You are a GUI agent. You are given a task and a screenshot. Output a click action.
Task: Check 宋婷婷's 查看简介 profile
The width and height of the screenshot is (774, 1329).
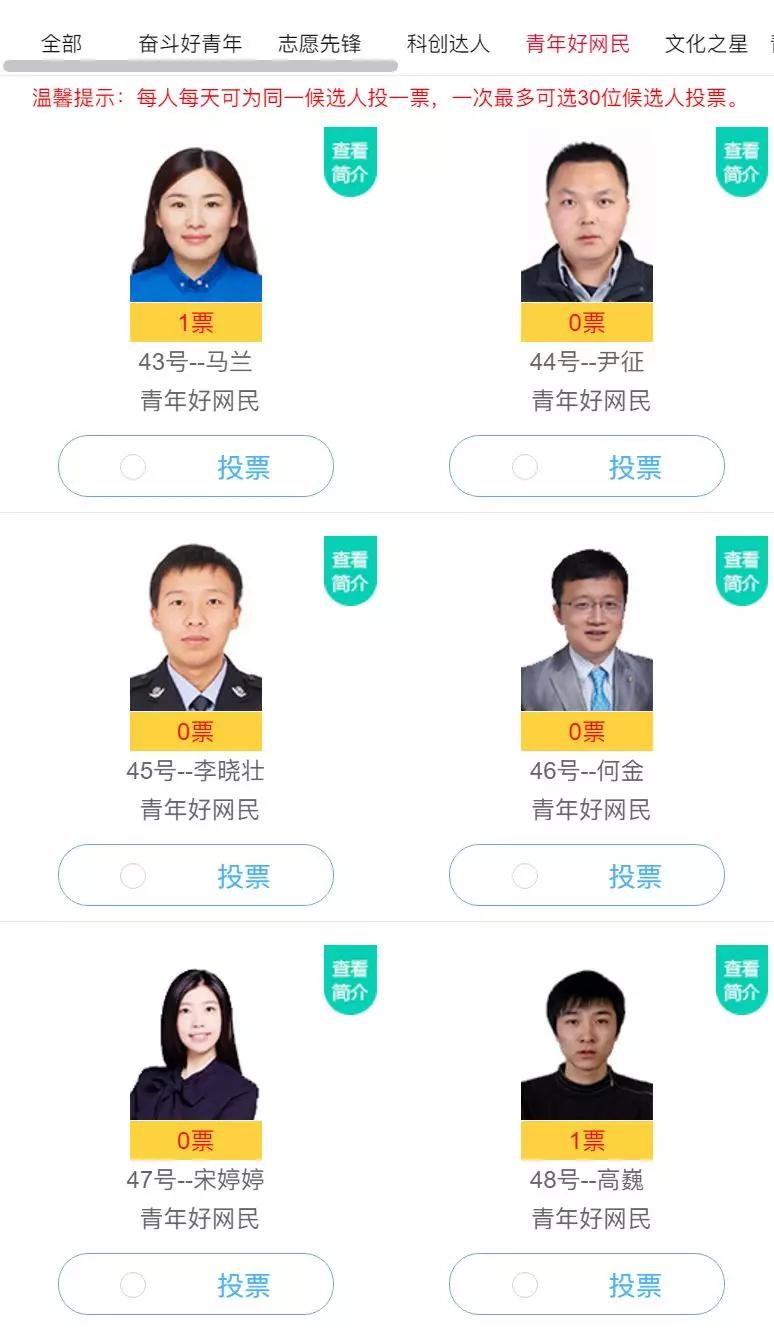pos(350,980)
